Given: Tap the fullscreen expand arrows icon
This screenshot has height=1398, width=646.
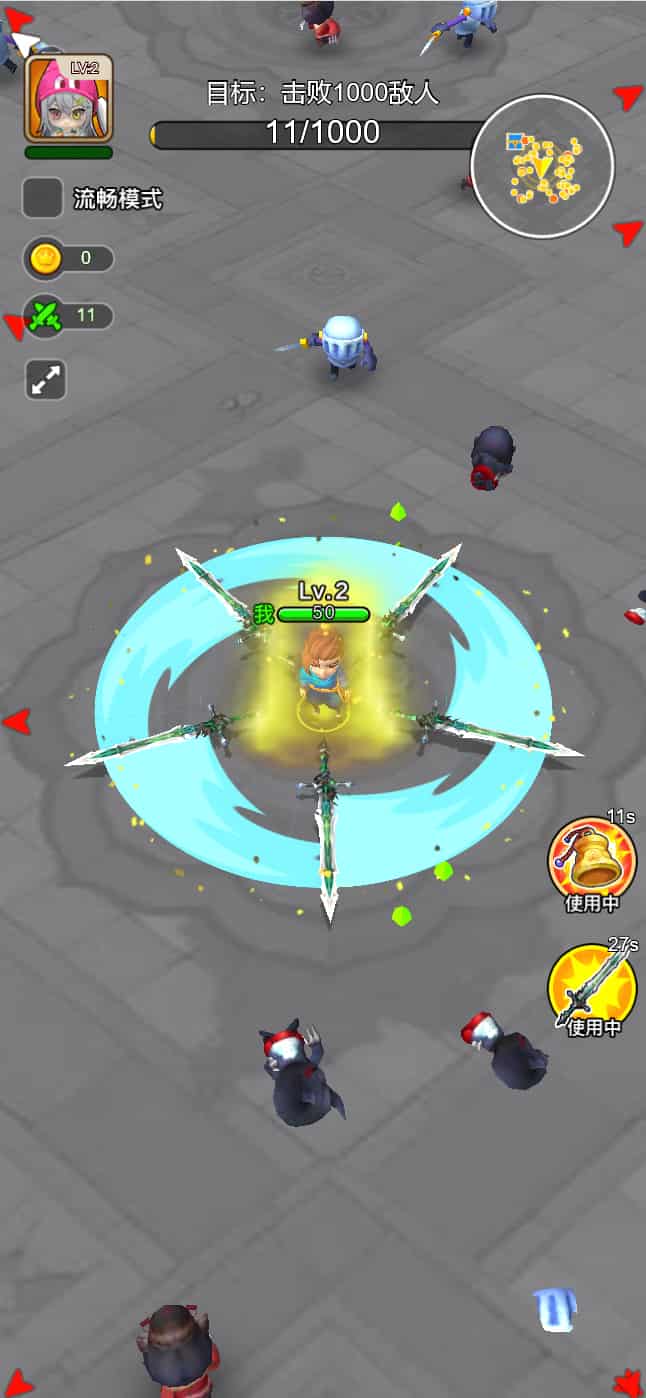Looking at the screenshot, I should (x=46, y=380).
